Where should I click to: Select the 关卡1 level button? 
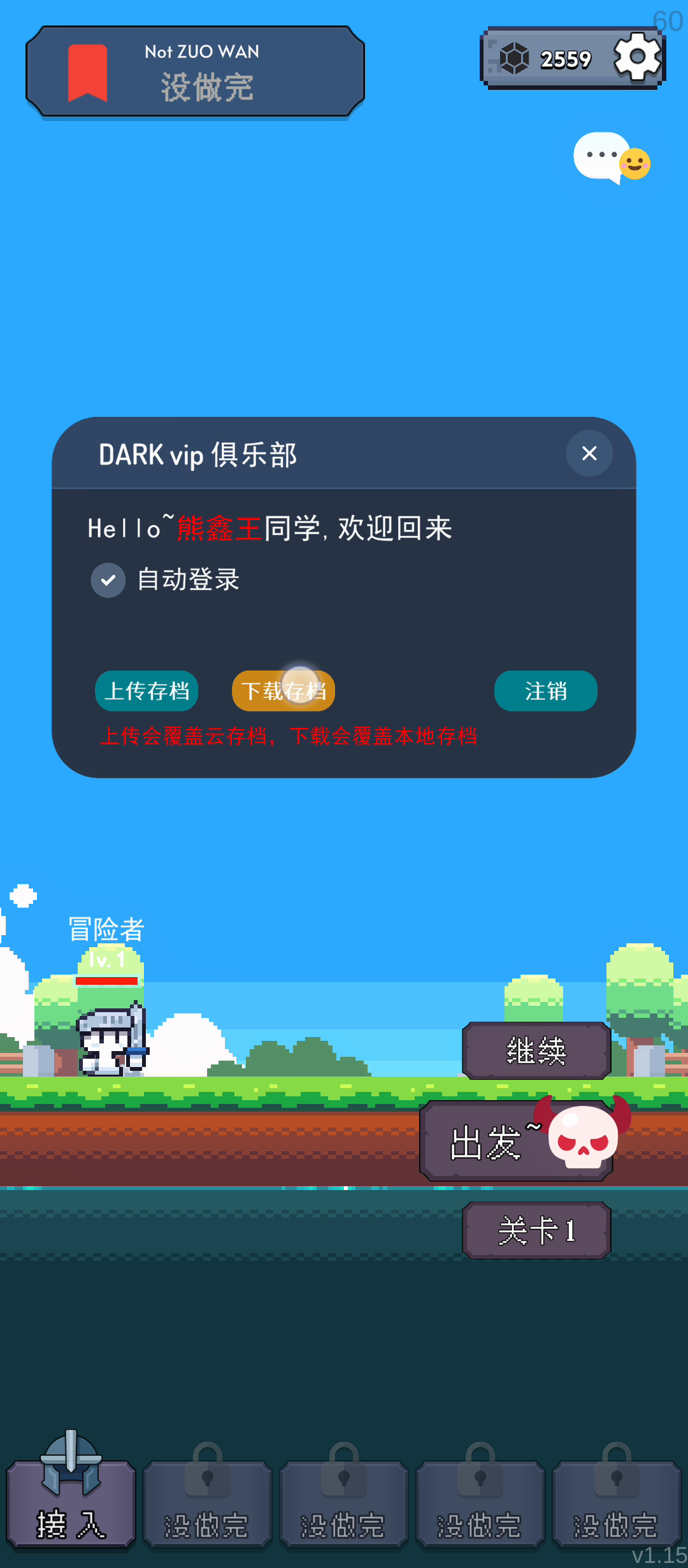click(536, 1230)
